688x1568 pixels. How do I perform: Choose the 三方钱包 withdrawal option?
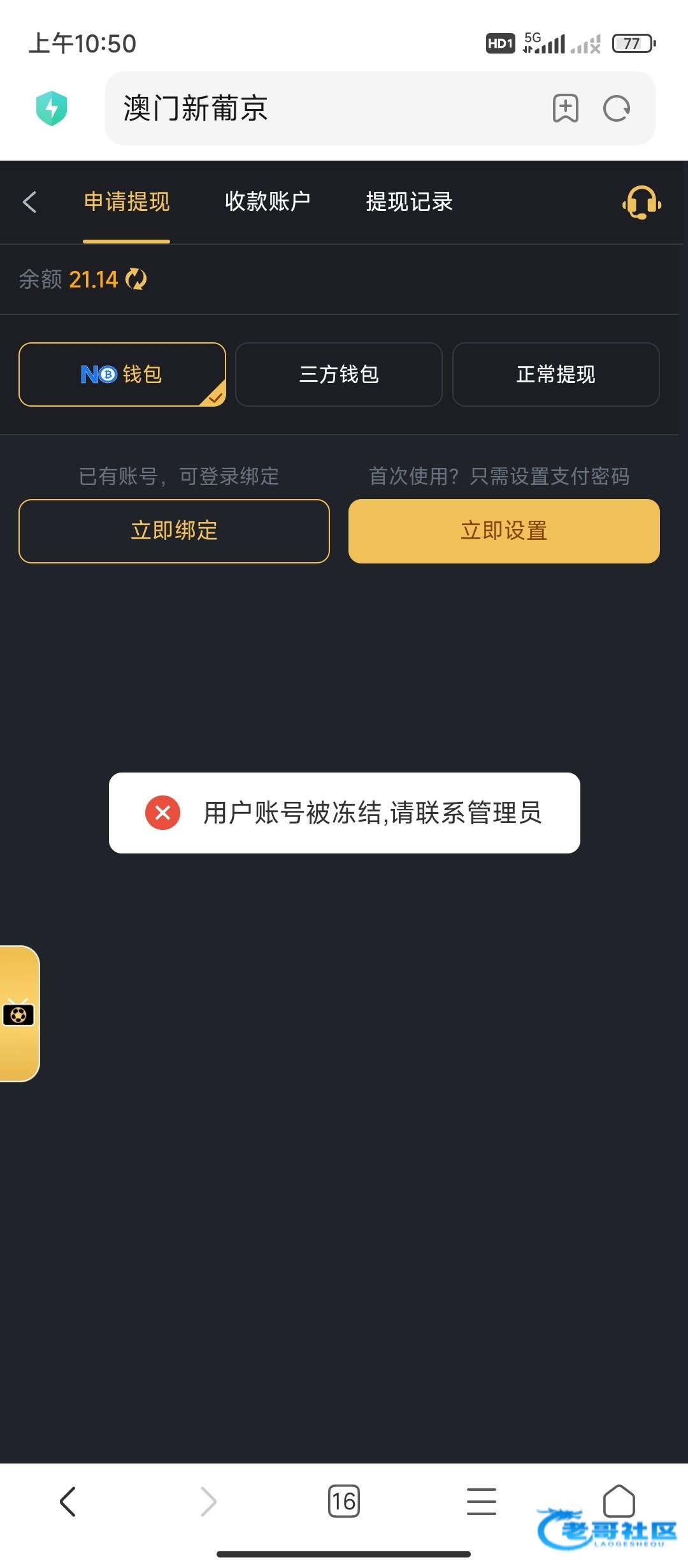point(339,374)
